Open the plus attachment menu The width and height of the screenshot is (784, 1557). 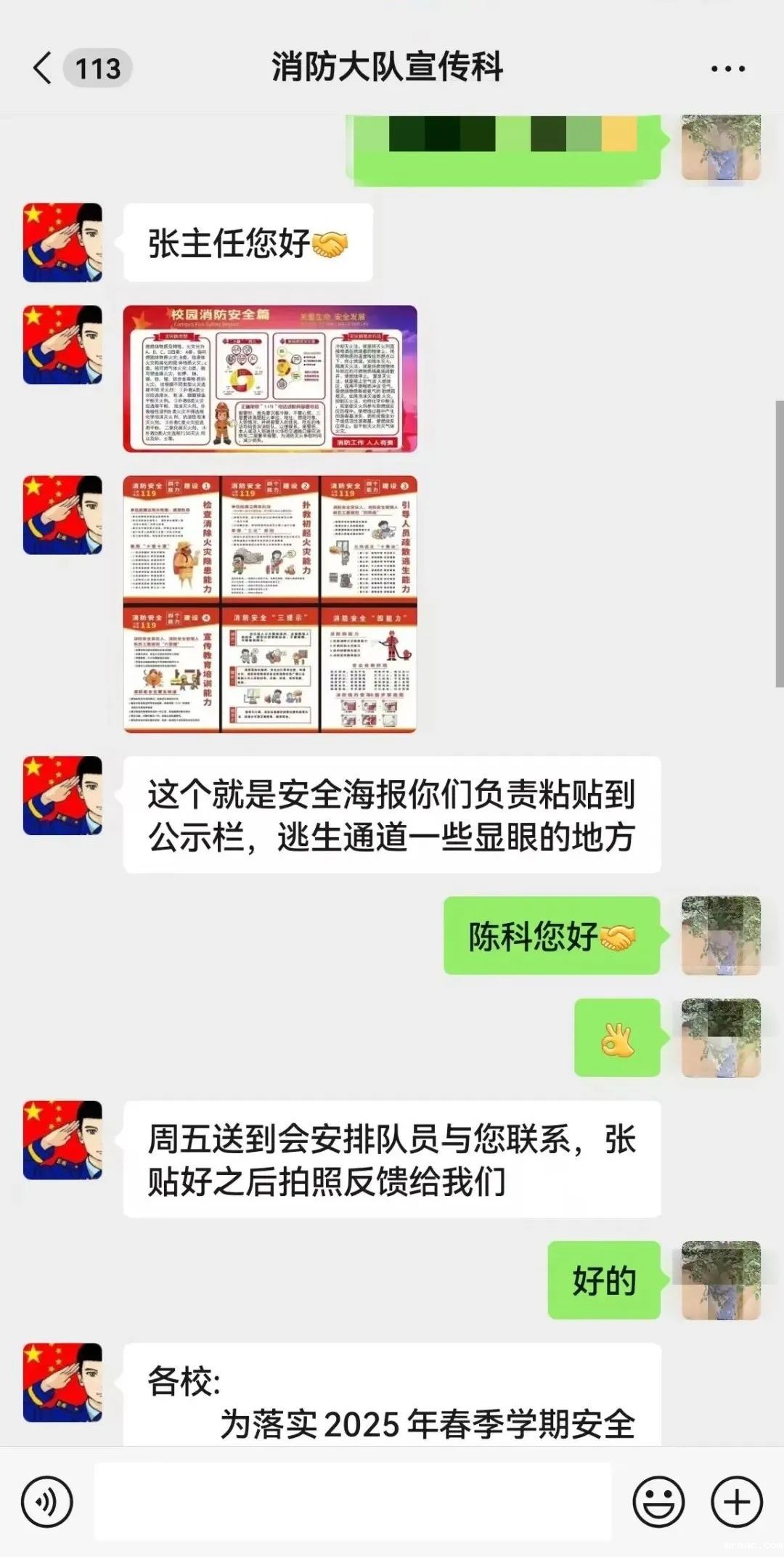pyautogui.click(x=737, y=1501)
